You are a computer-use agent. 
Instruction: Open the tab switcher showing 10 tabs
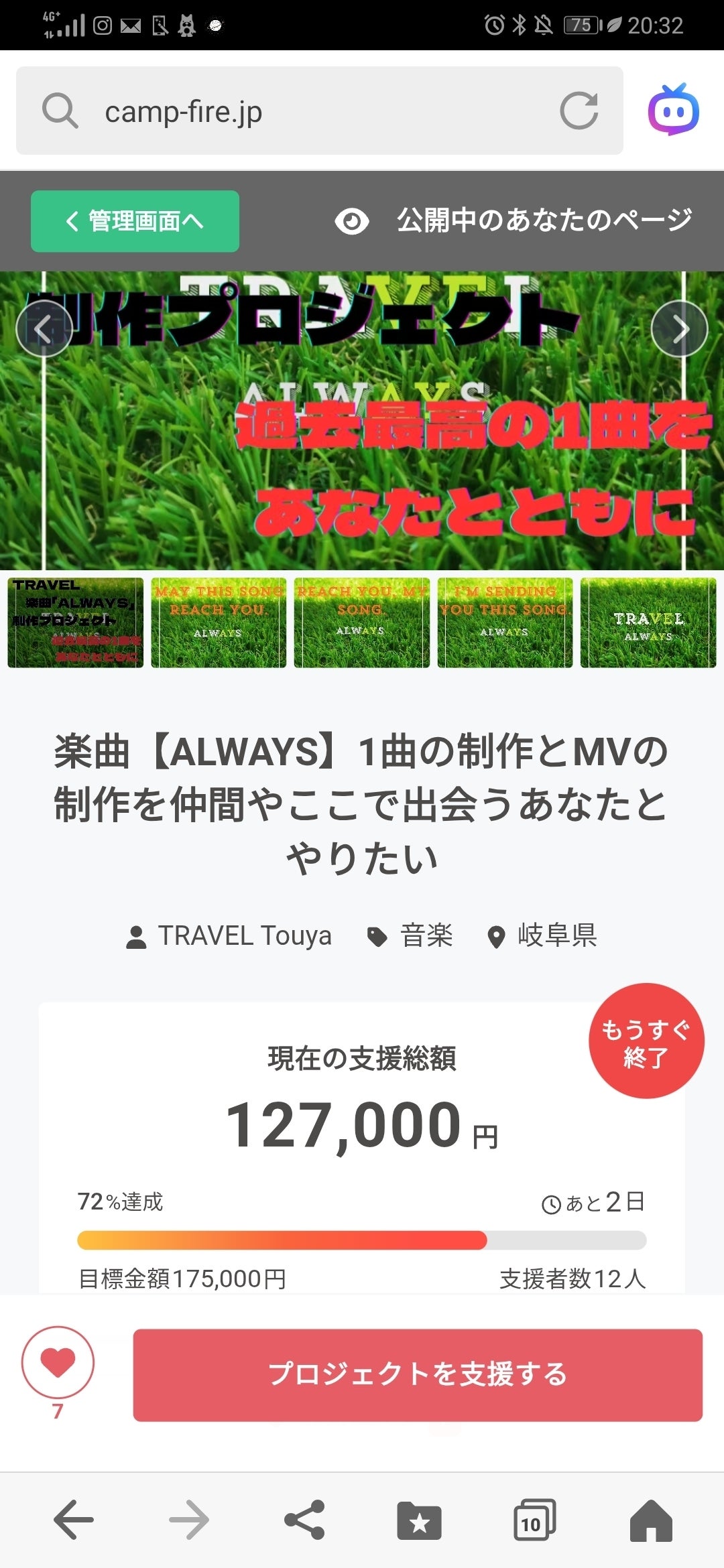coord(534,1519)
